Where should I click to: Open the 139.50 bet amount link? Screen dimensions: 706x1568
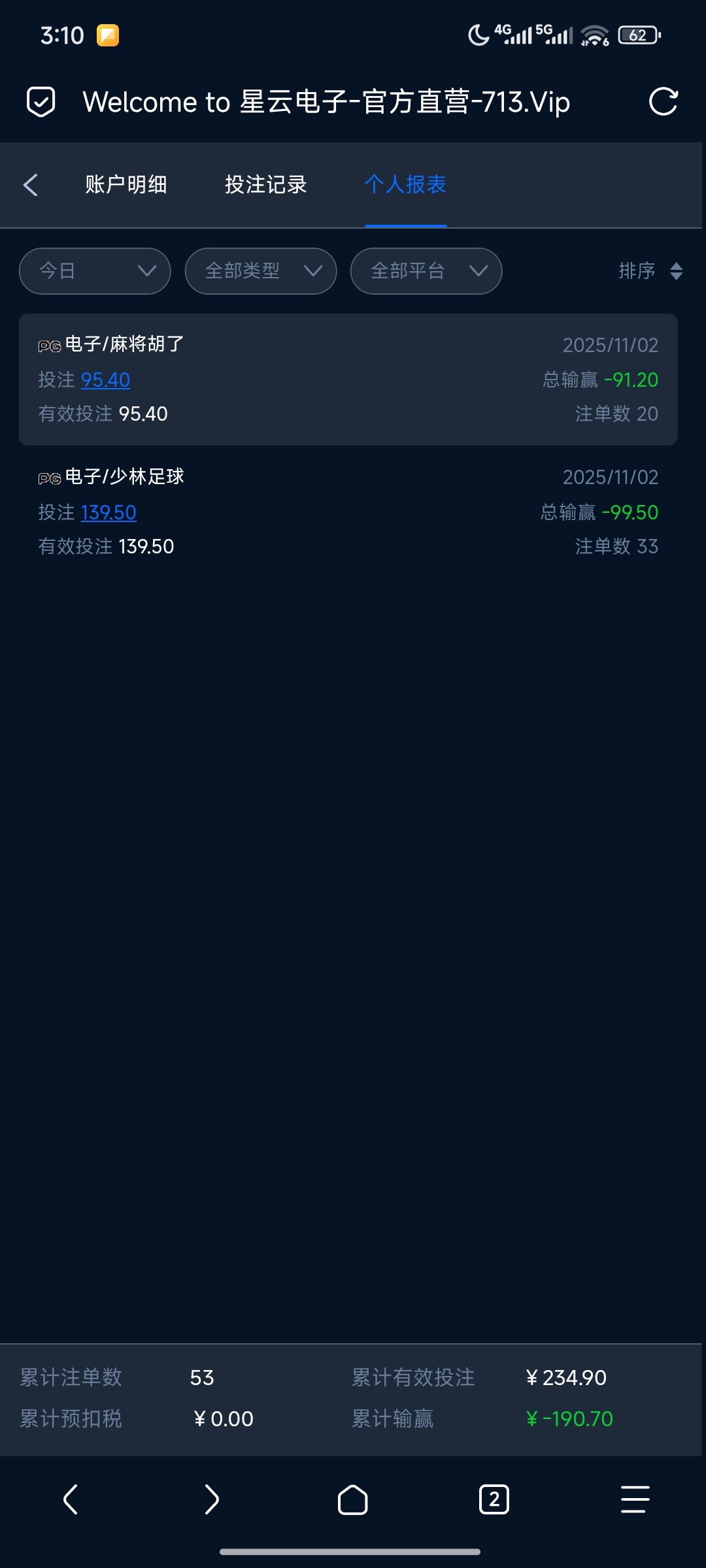[x=109, y=513]
